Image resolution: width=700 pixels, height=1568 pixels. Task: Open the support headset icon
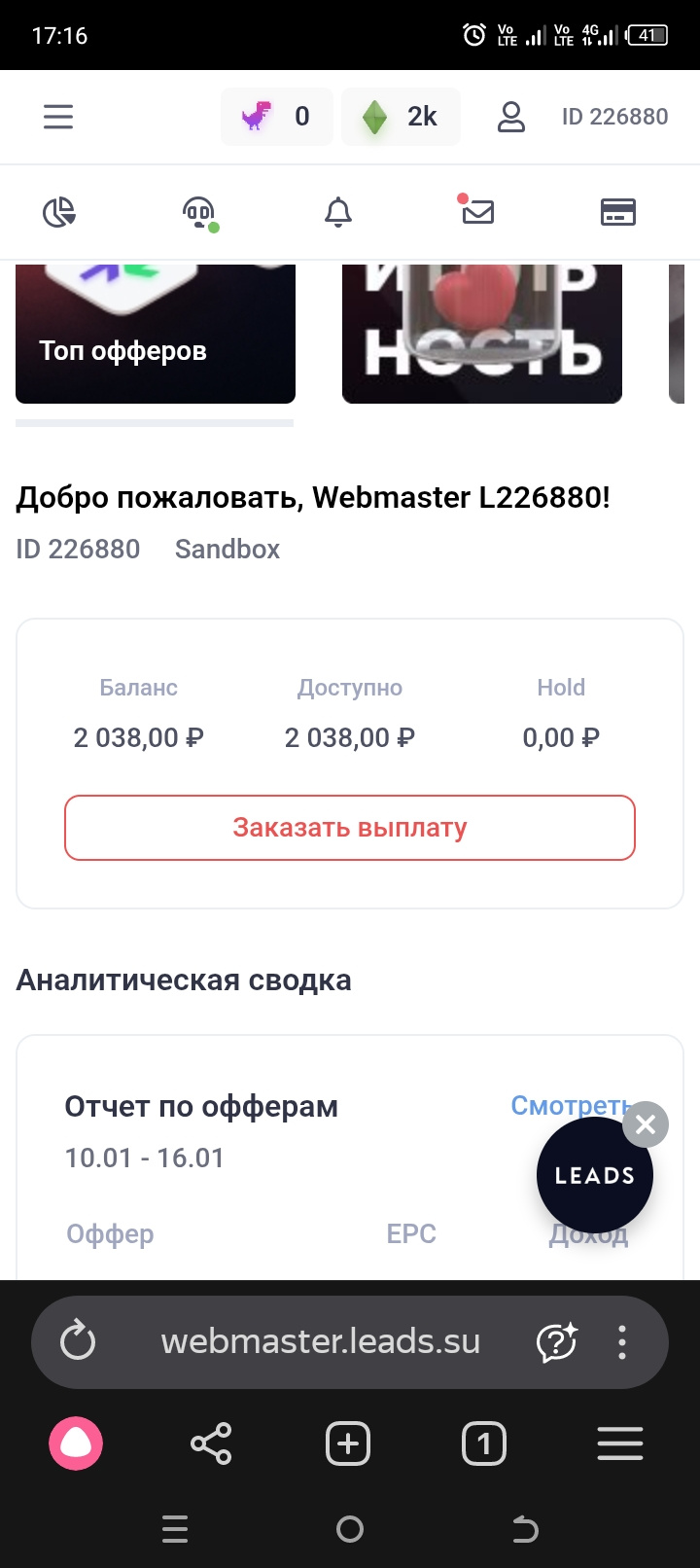pyautogui.click(x=199, y=212)
